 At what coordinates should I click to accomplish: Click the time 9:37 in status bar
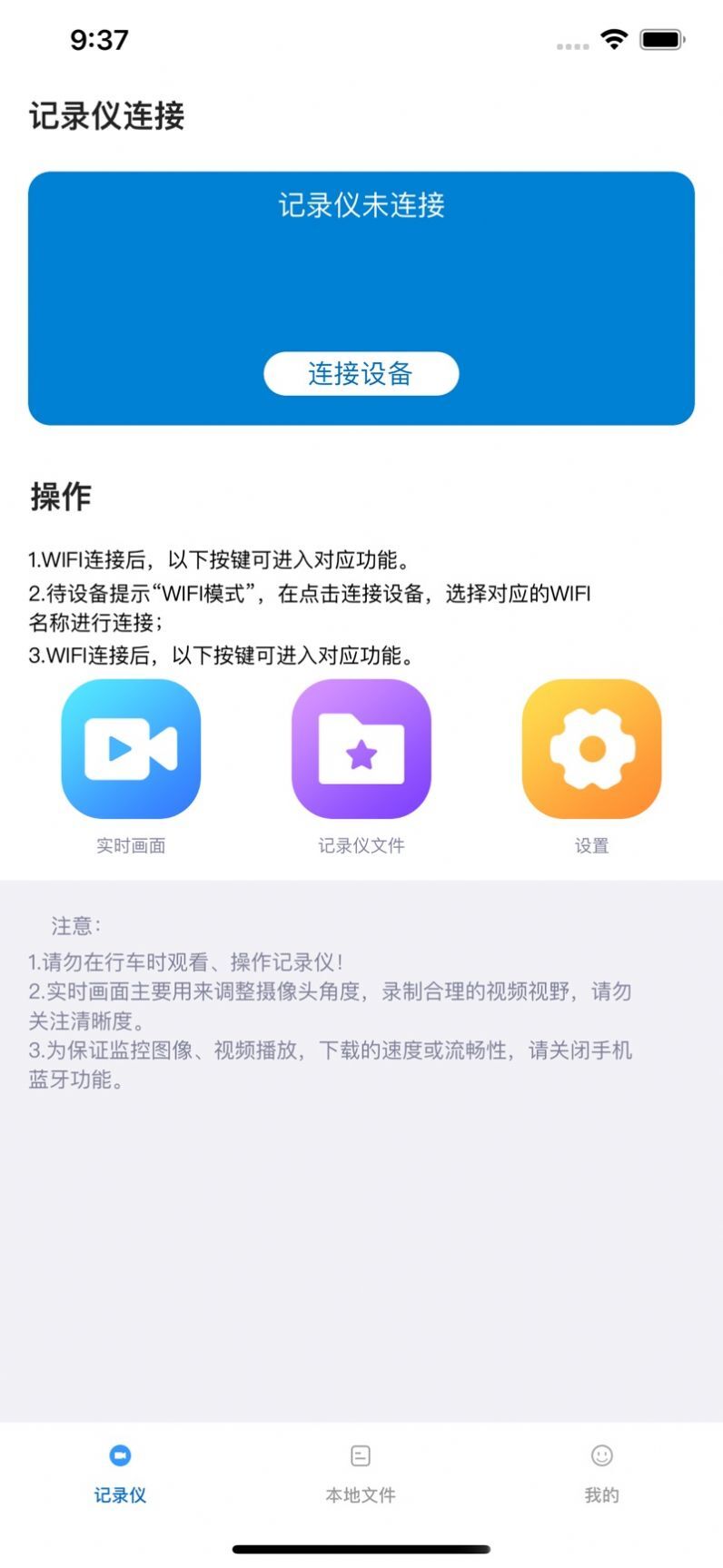pos(97,39)
